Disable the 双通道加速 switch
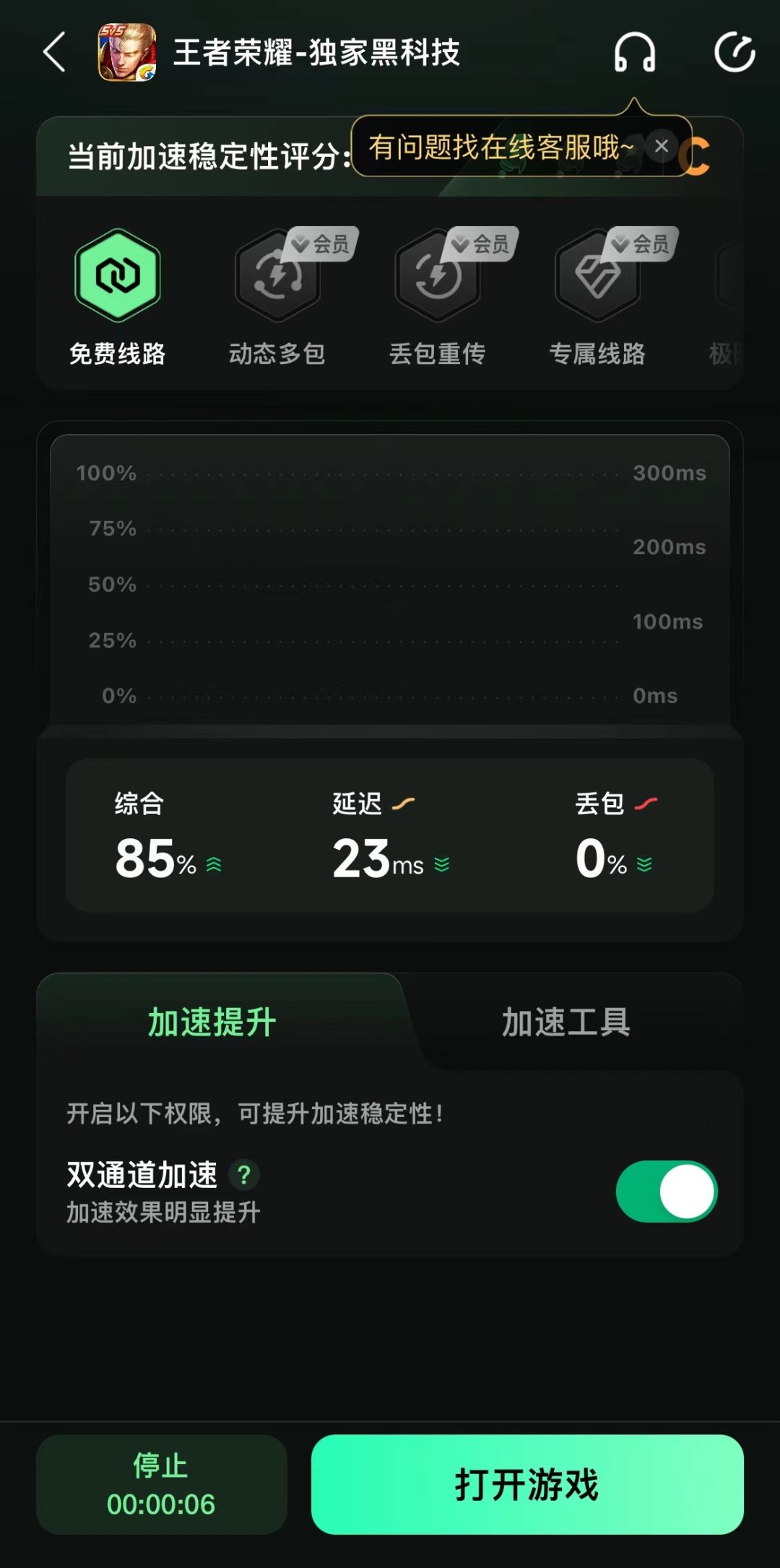 (x=665, y=1192)
